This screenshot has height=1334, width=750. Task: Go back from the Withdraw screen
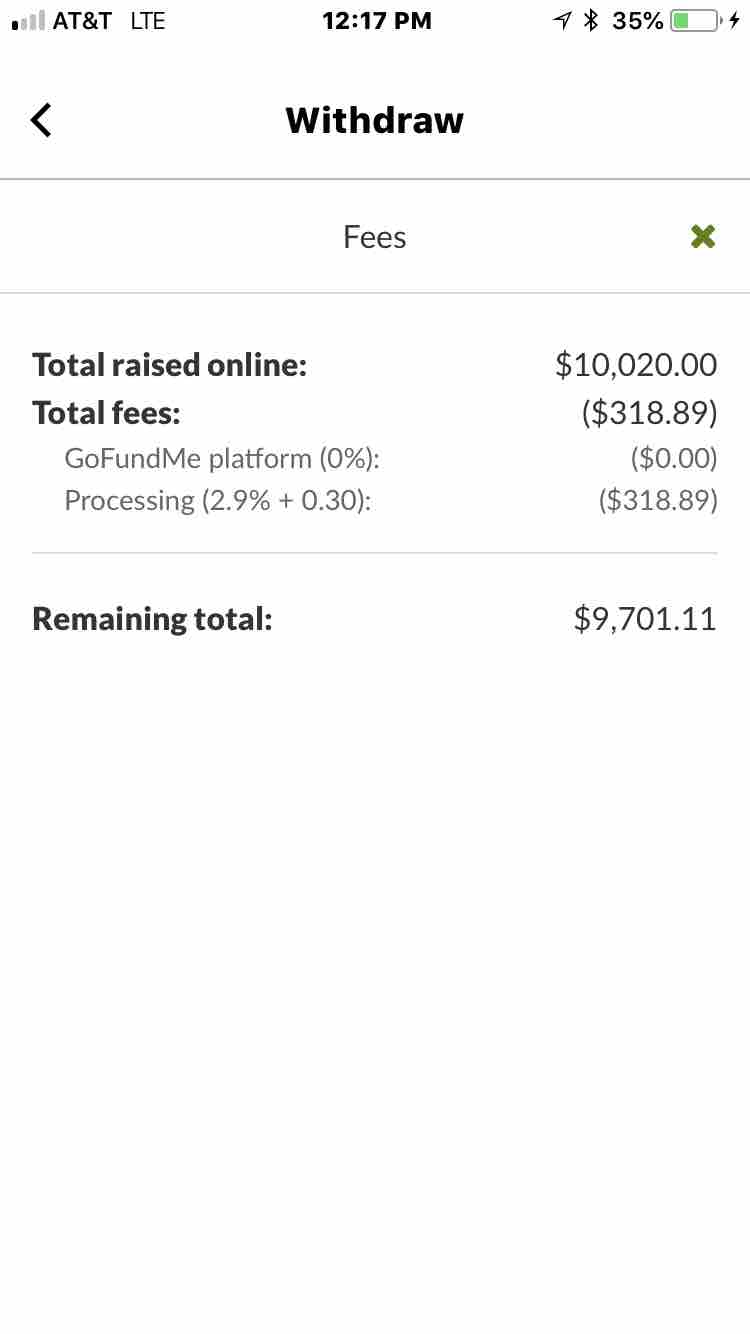pos(41,120)
